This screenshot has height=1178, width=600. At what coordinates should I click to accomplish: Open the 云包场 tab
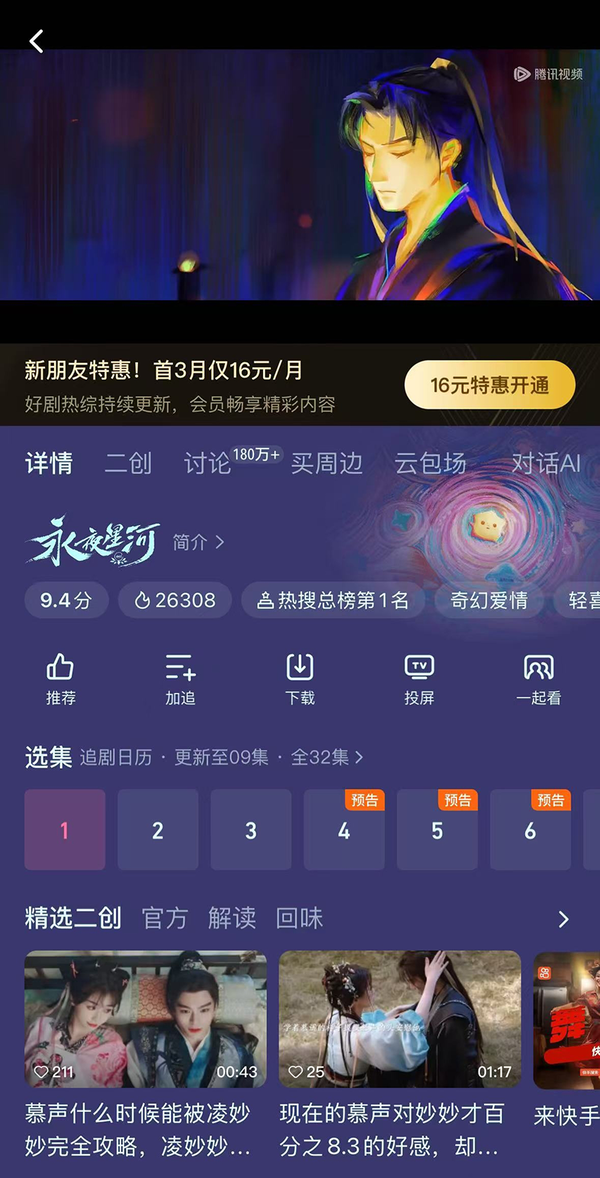pyautogui.click(x=430, y=463)
